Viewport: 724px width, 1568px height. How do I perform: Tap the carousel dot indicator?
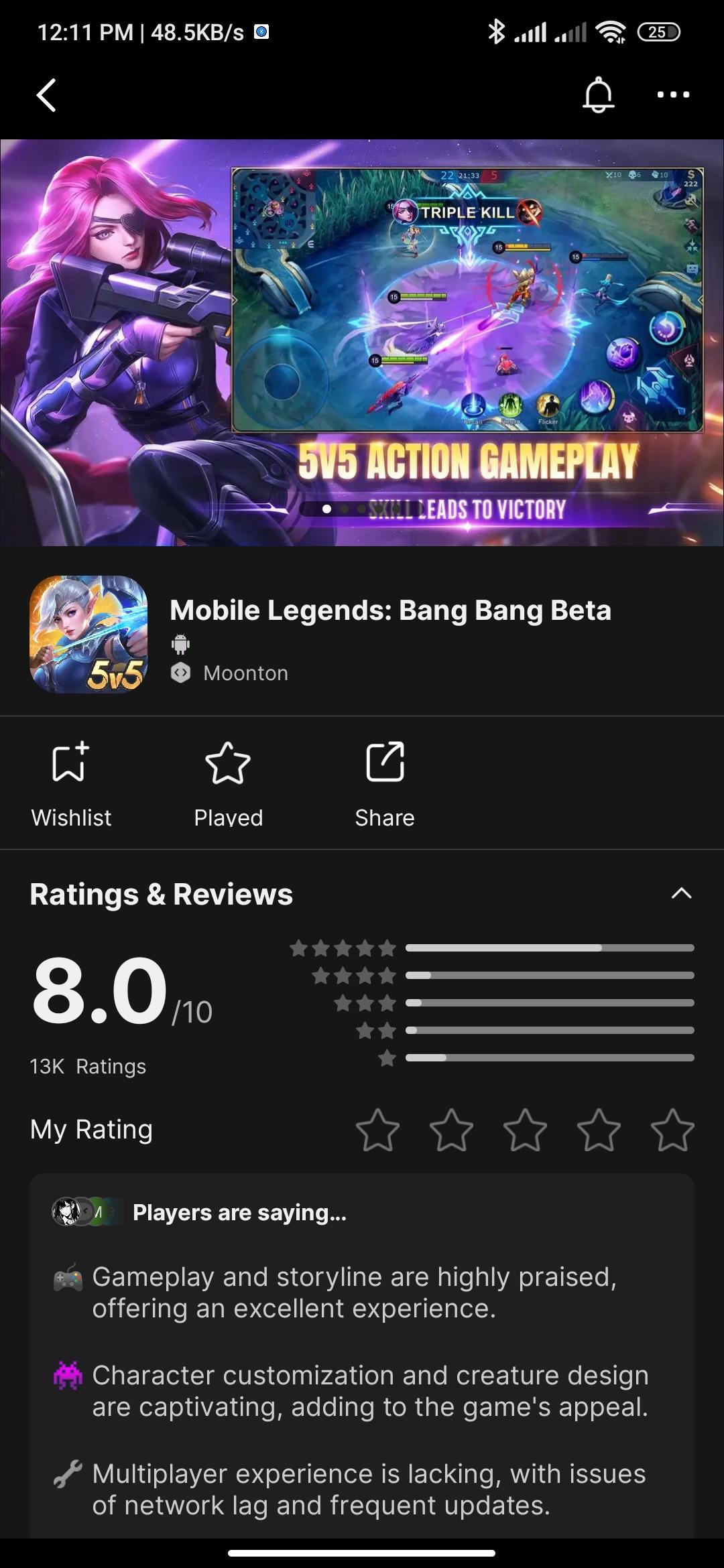click(x=326, y=509)
